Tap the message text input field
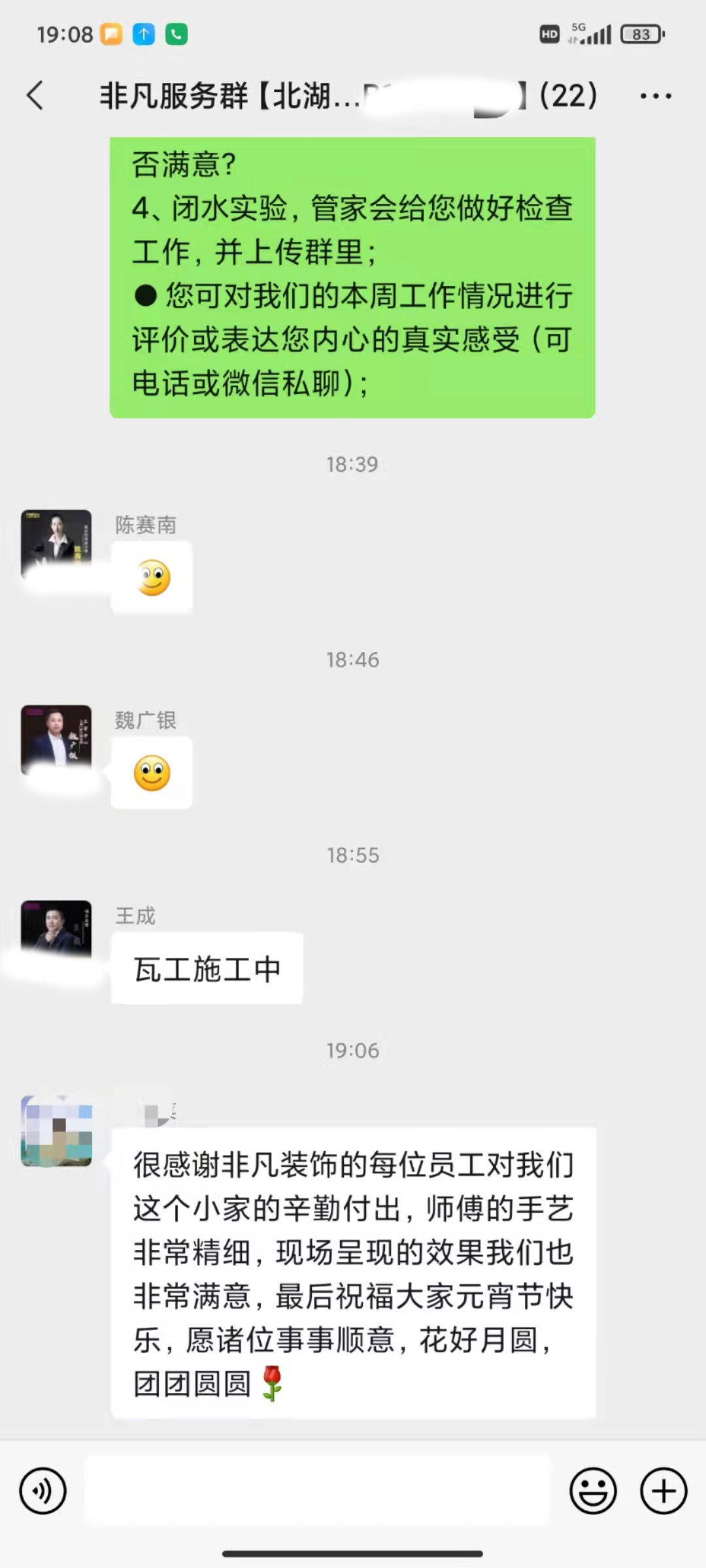The width and height of the screenshot is (706, 1568). [318, 1491]
